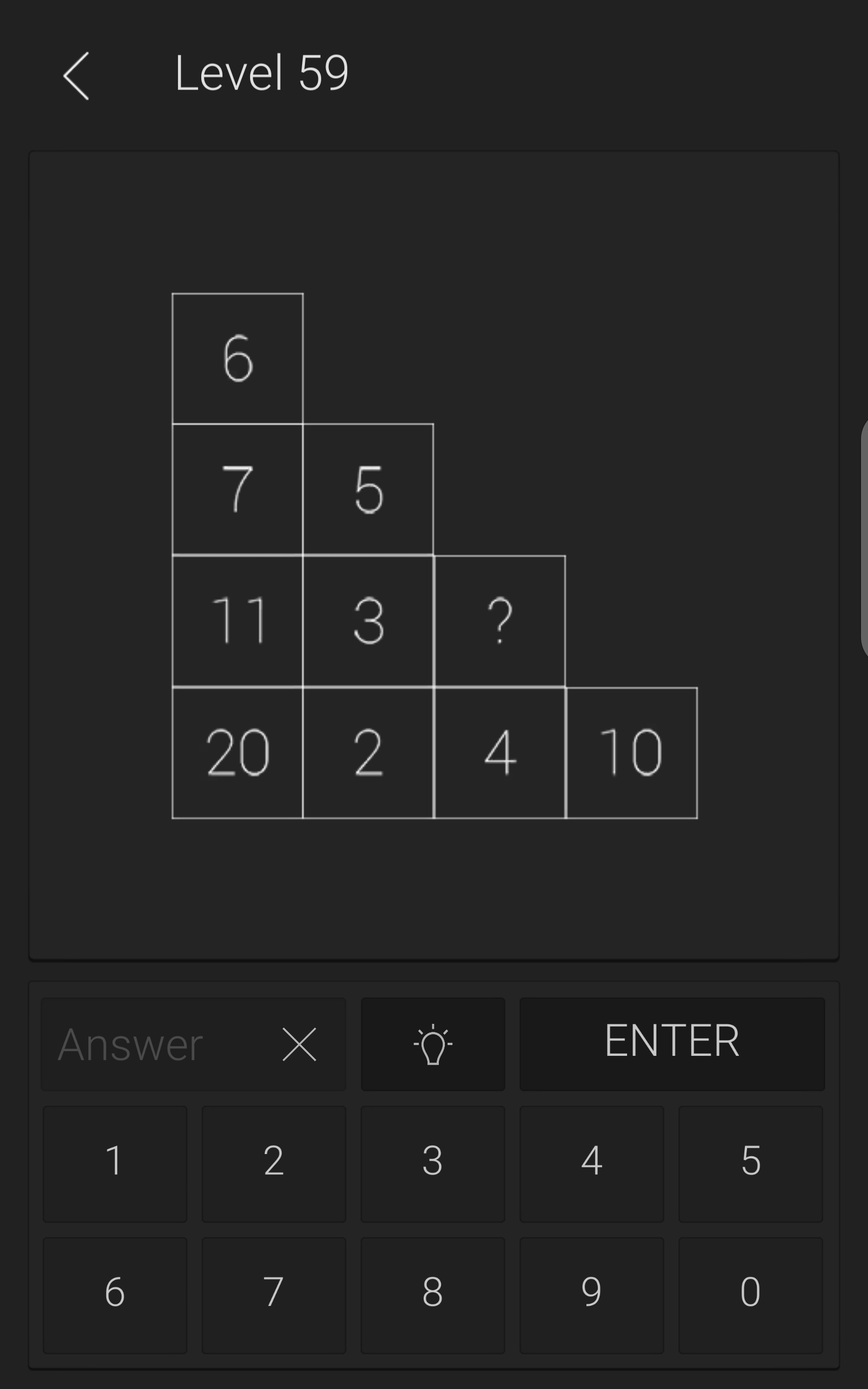
Task: Tap keypad number 4
Action: (592, 1164)
